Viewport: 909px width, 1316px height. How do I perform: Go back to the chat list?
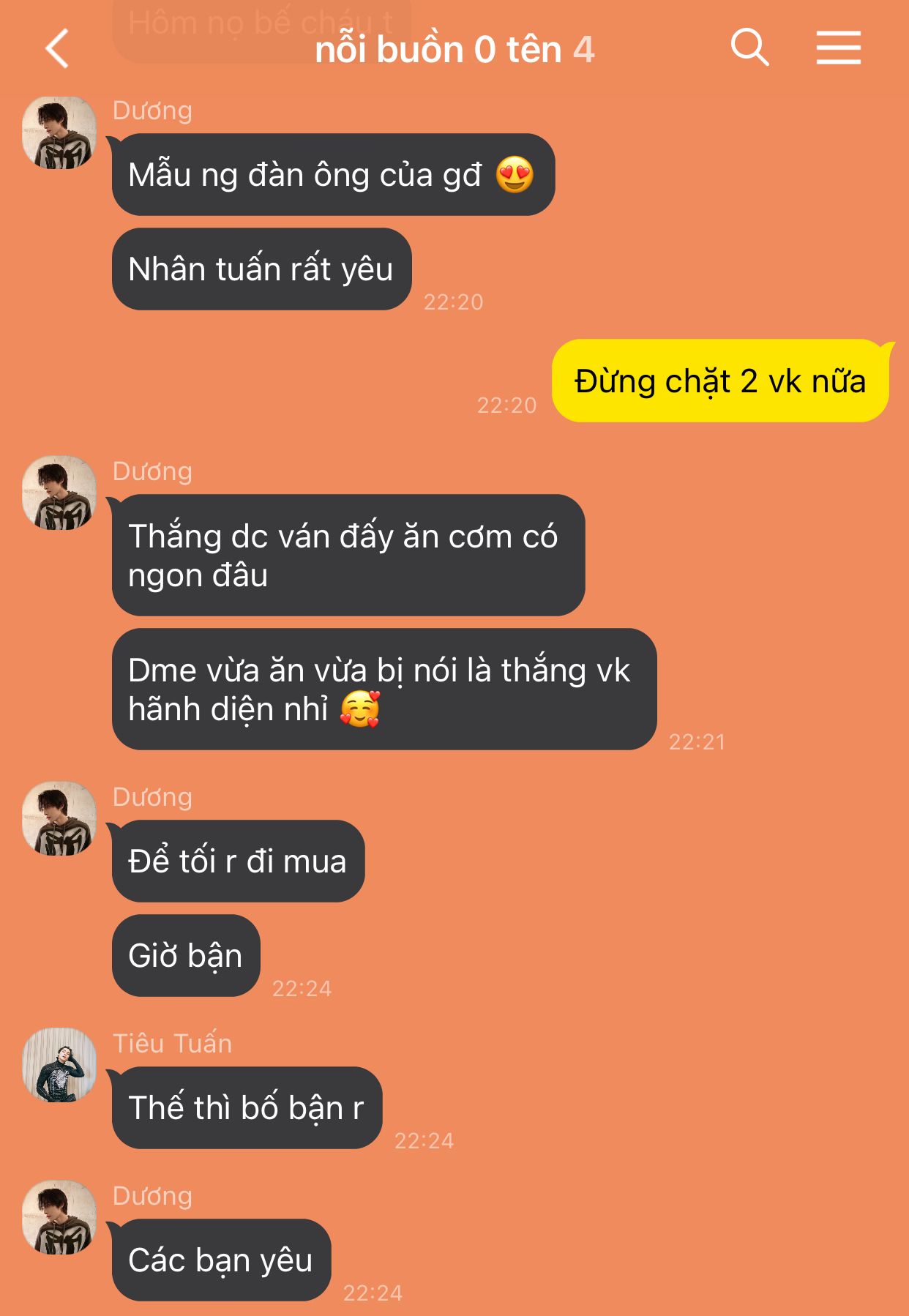pos(57,49)
